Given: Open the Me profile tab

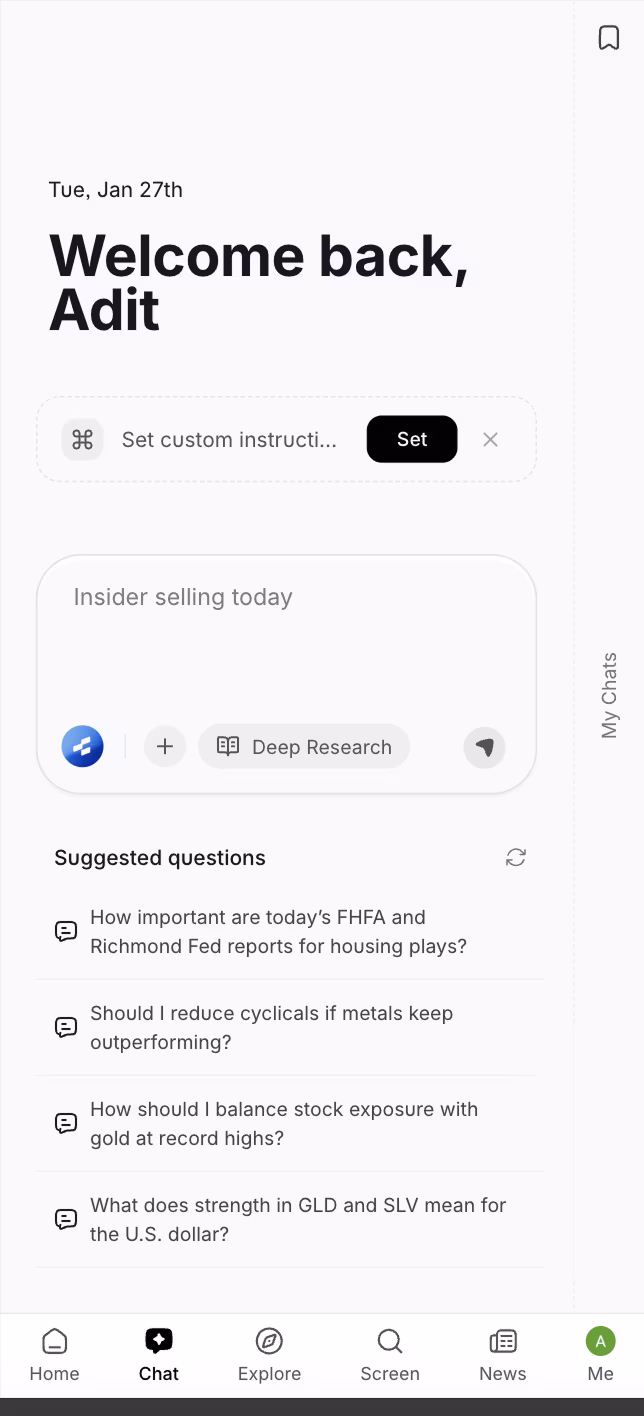Looking at the screenshot, I should coord(600,1355).
